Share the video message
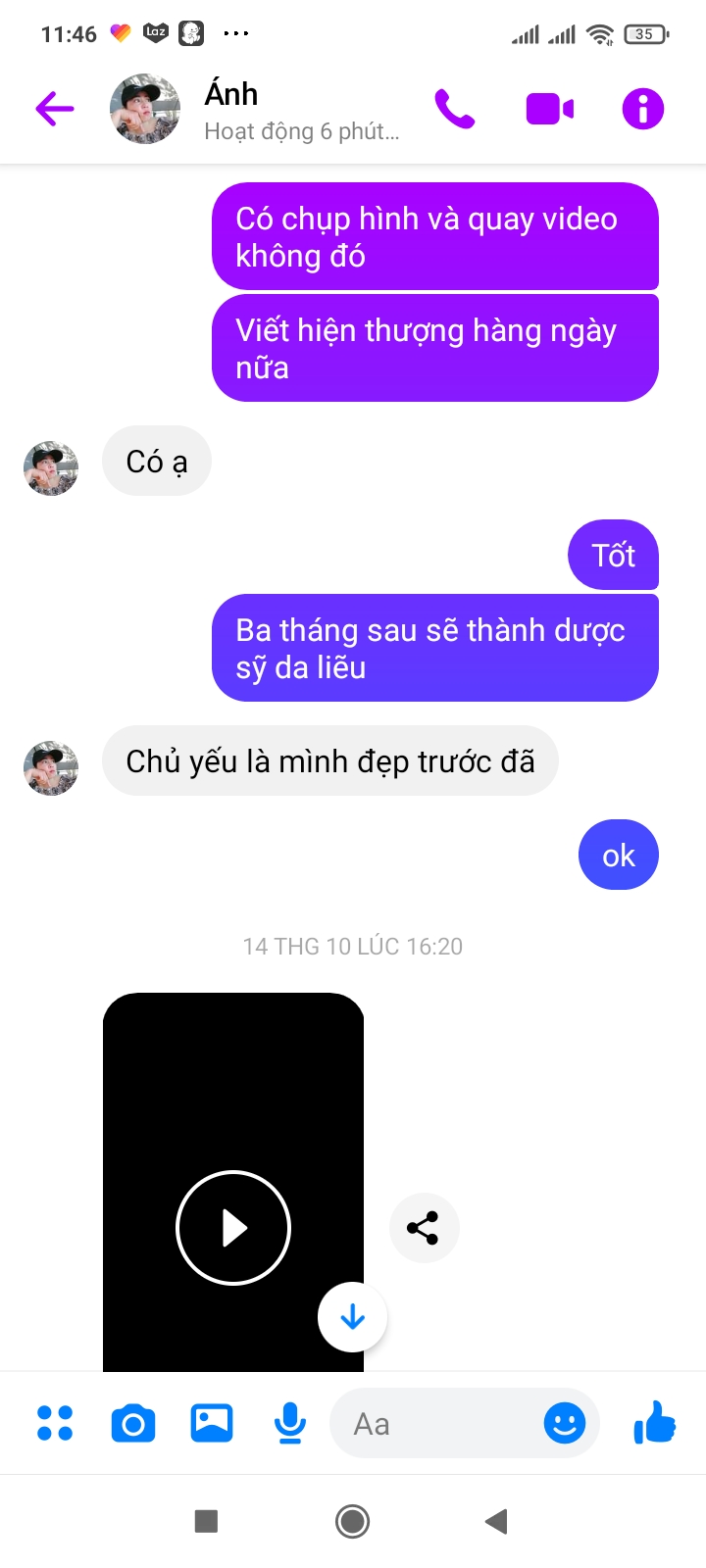 [x=424, y=1227]
